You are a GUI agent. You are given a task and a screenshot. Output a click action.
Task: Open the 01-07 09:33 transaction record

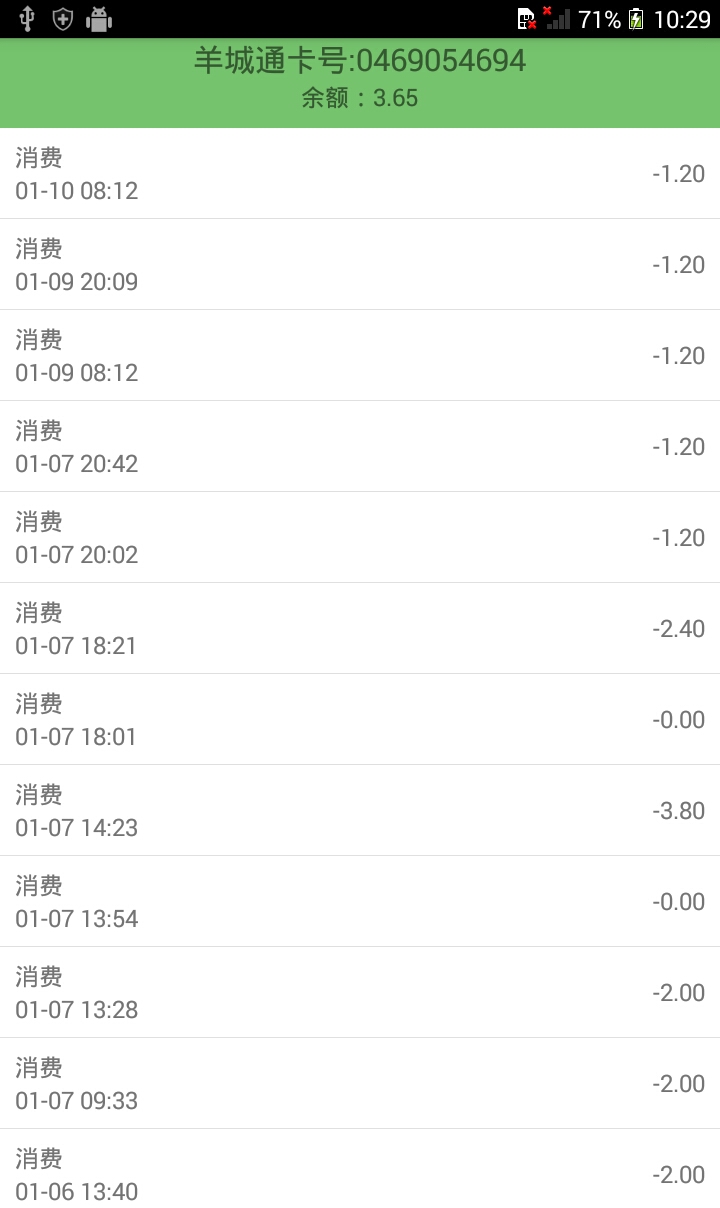360,1084
